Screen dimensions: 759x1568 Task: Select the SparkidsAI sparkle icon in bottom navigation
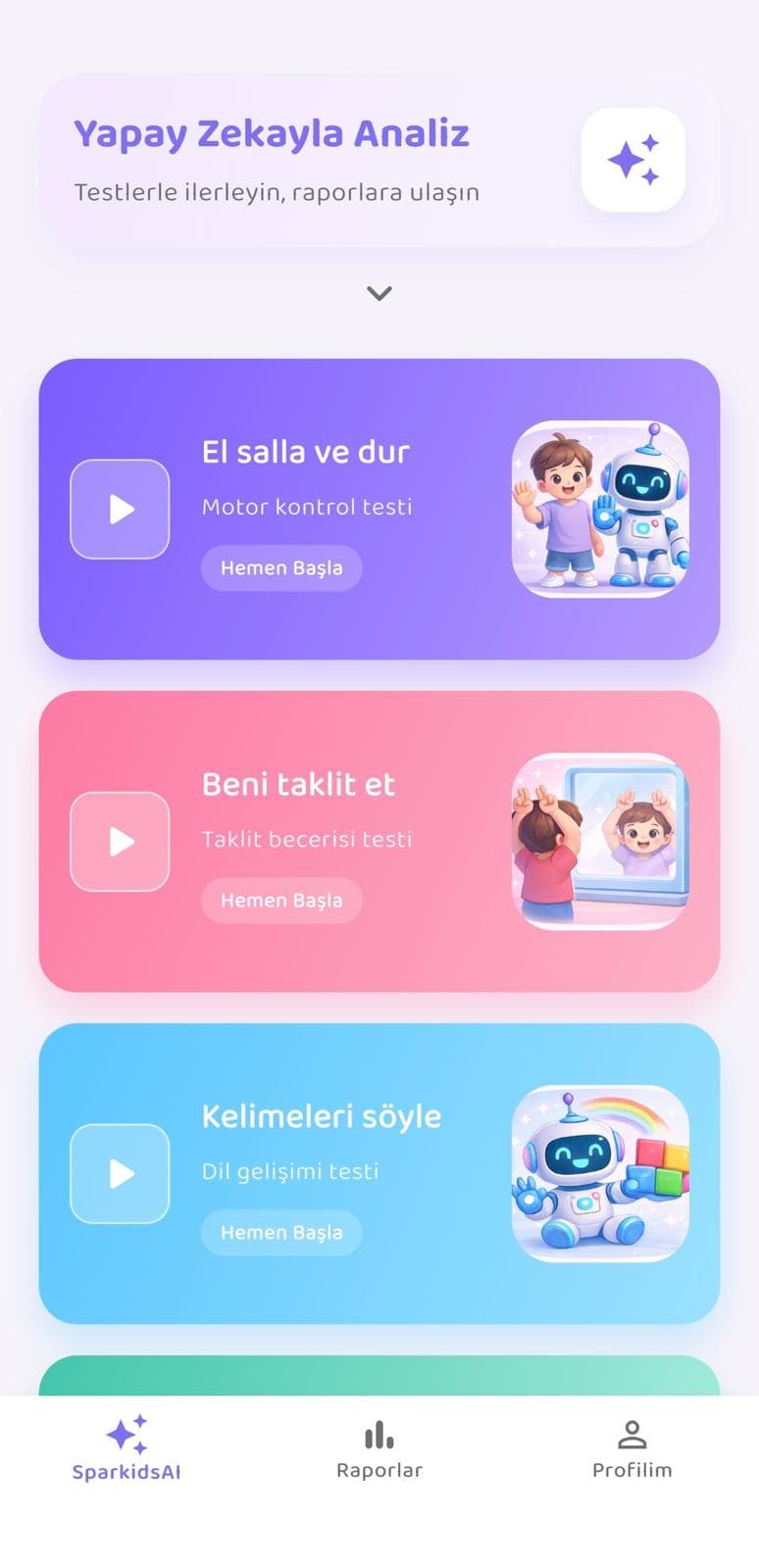click(x=127, y=1434)
